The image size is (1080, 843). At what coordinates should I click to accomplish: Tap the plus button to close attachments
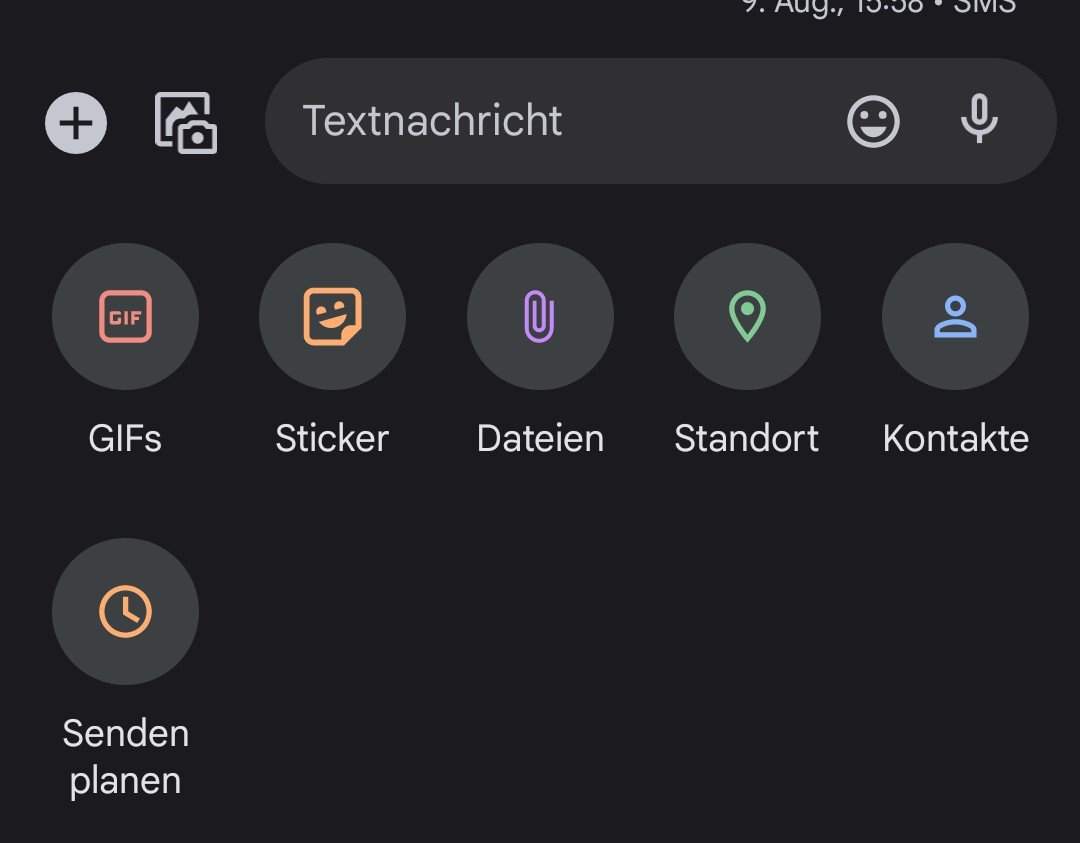[76, 122]
